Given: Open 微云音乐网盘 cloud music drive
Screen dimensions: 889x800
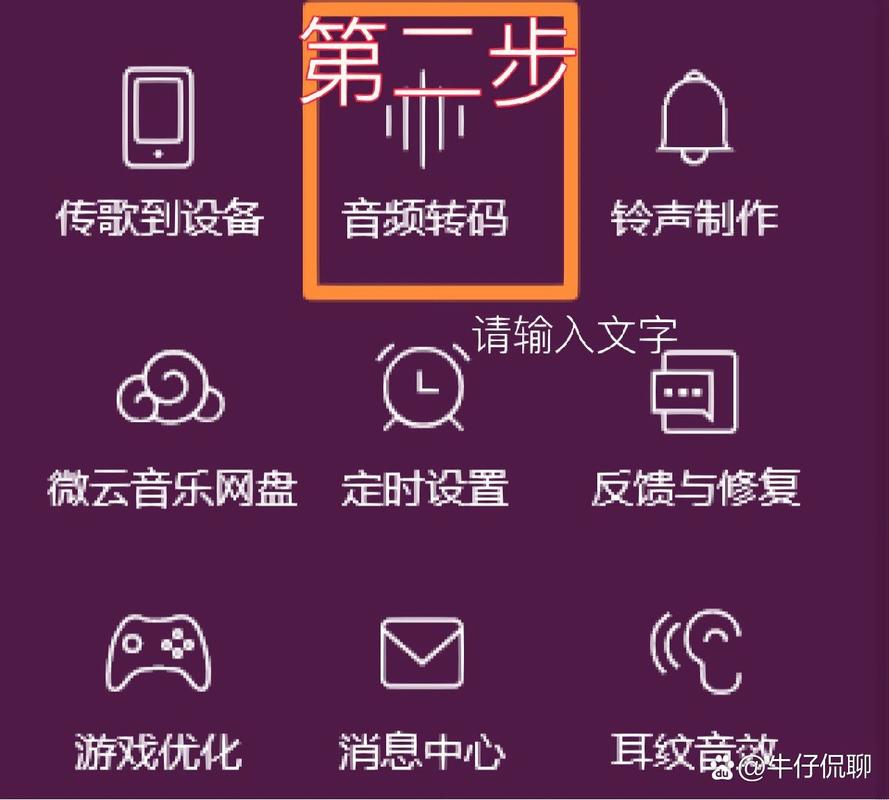Looking at the screenshot, I should click(x=172, y=430).
